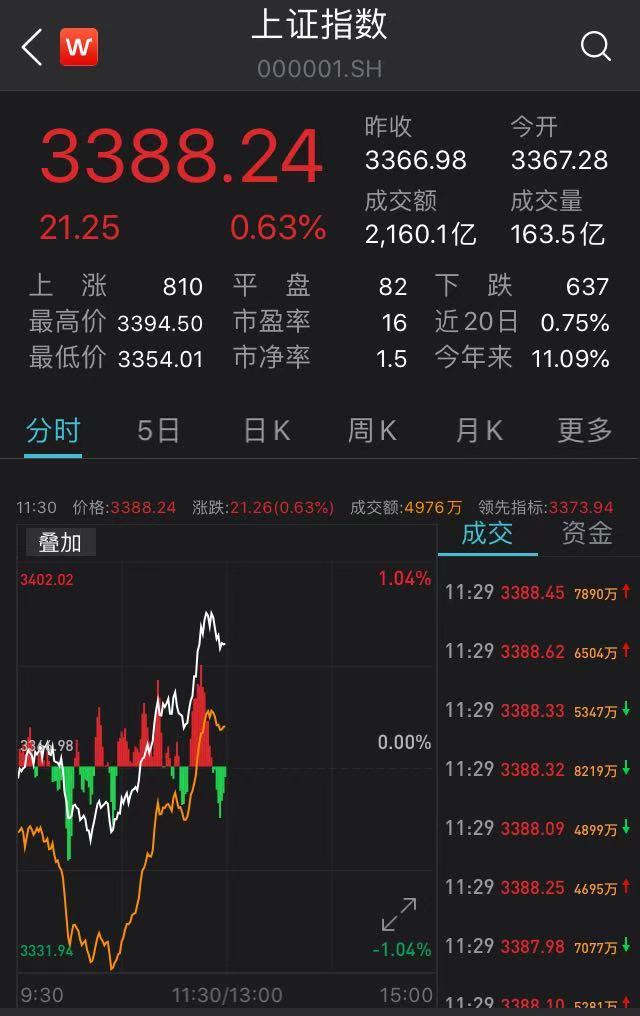Image resolution: width=640 pixels, height=1016 pixels.
Task: Expand the chart to fullscreen
Action: pos(399,915)
